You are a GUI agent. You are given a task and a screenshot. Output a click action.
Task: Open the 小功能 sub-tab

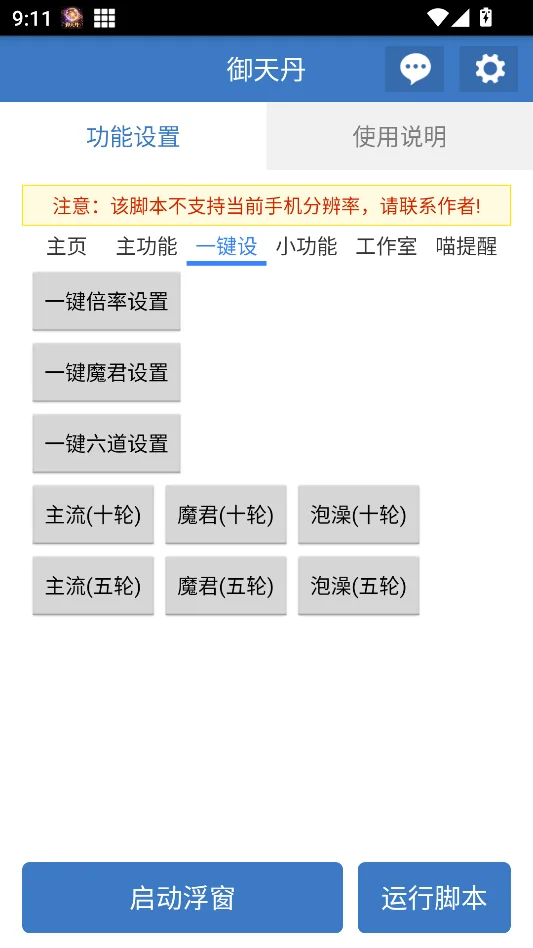tap(306, 247)
